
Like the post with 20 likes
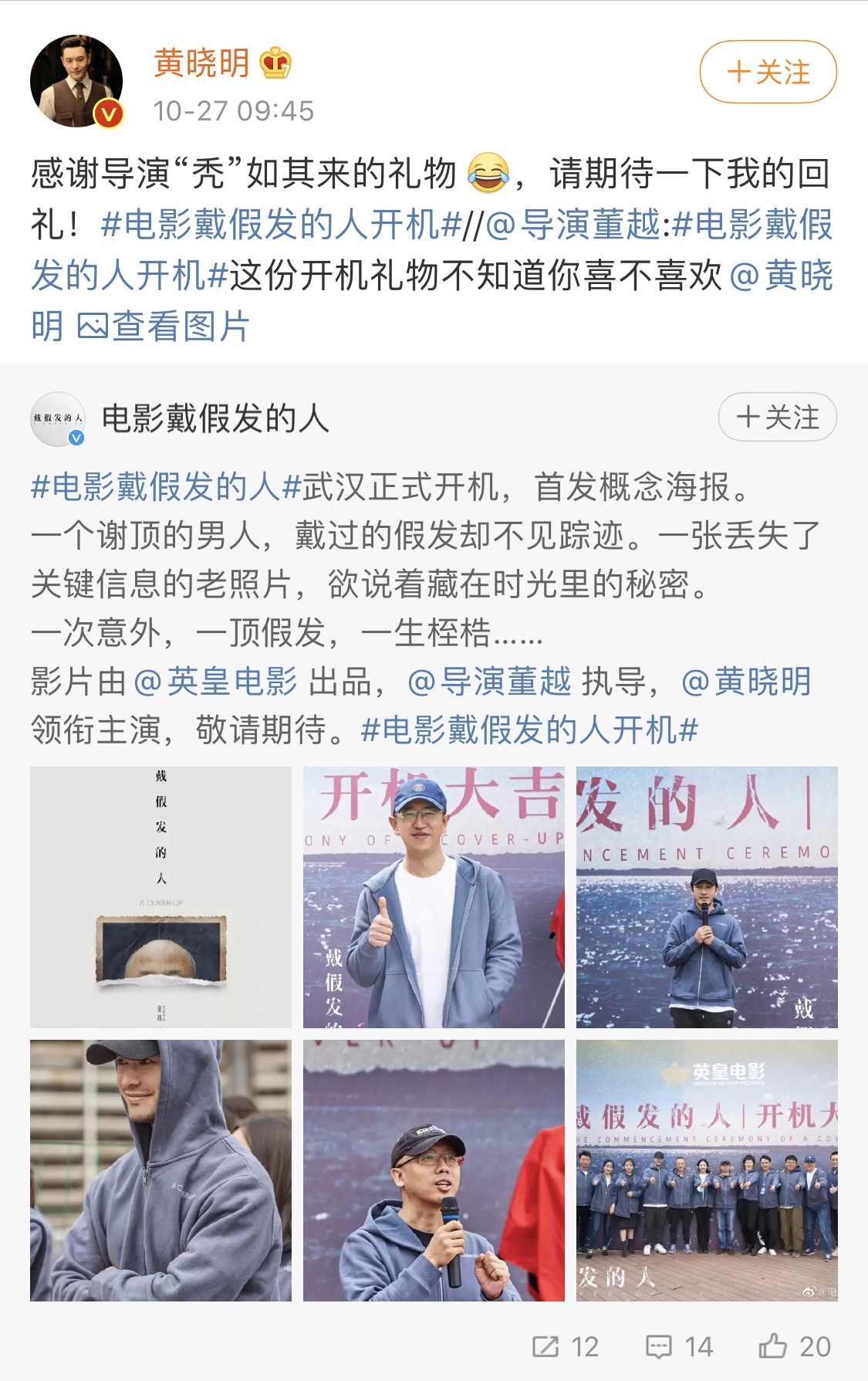(x=794, y=1346)
